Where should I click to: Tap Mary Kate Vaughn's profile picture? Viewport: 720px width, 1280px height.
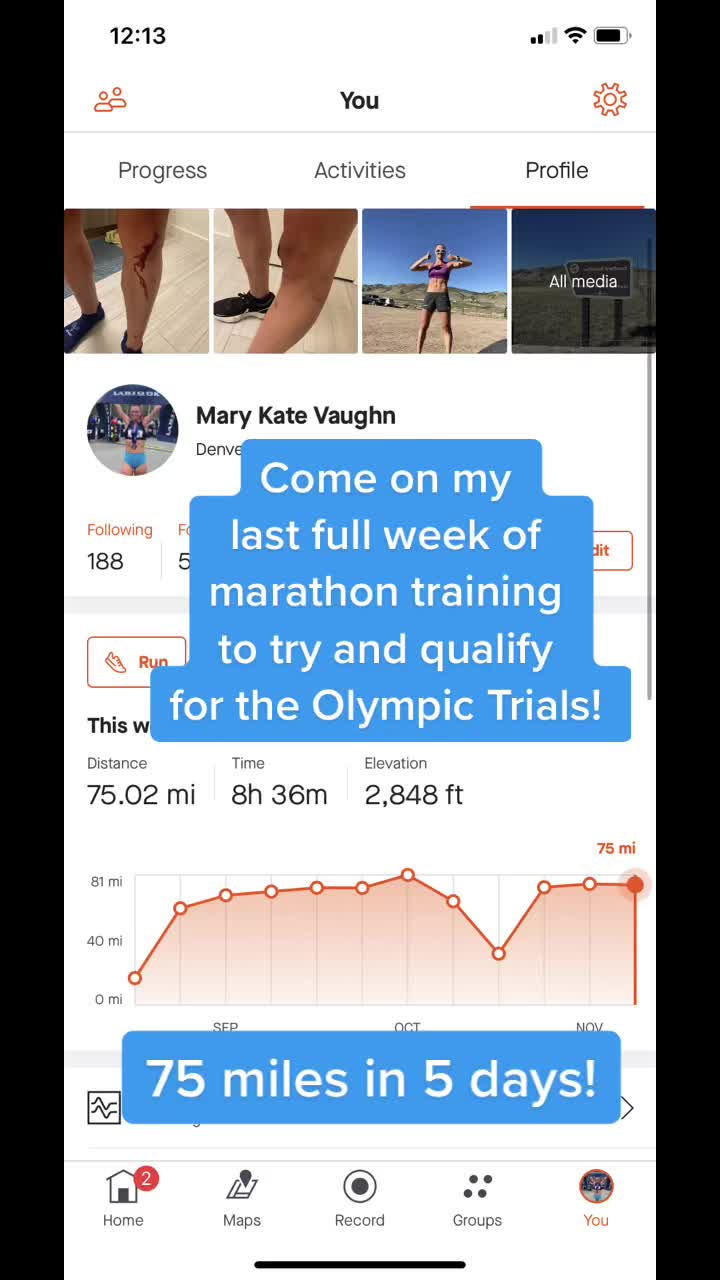pos(133,430)
